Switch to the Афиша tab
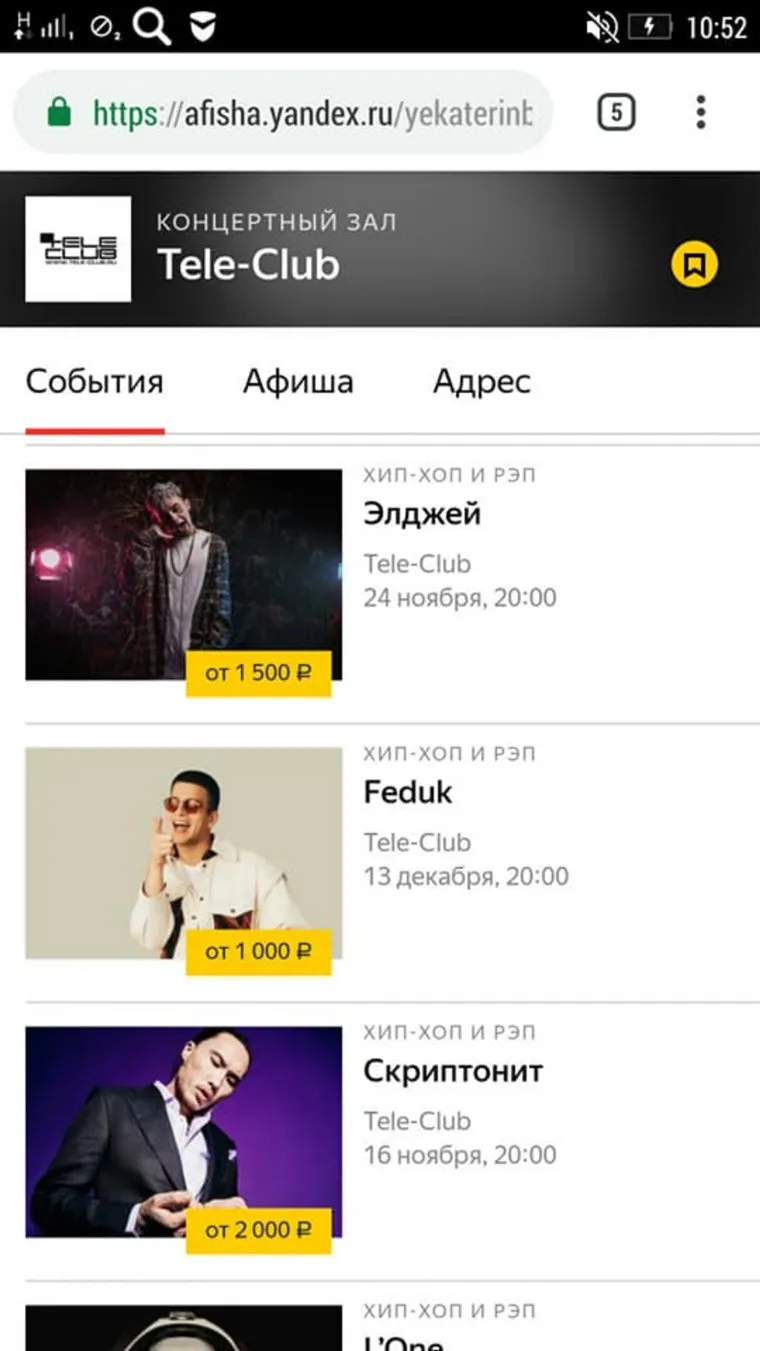Screen dimensions: 760x1351 [298, 382]
